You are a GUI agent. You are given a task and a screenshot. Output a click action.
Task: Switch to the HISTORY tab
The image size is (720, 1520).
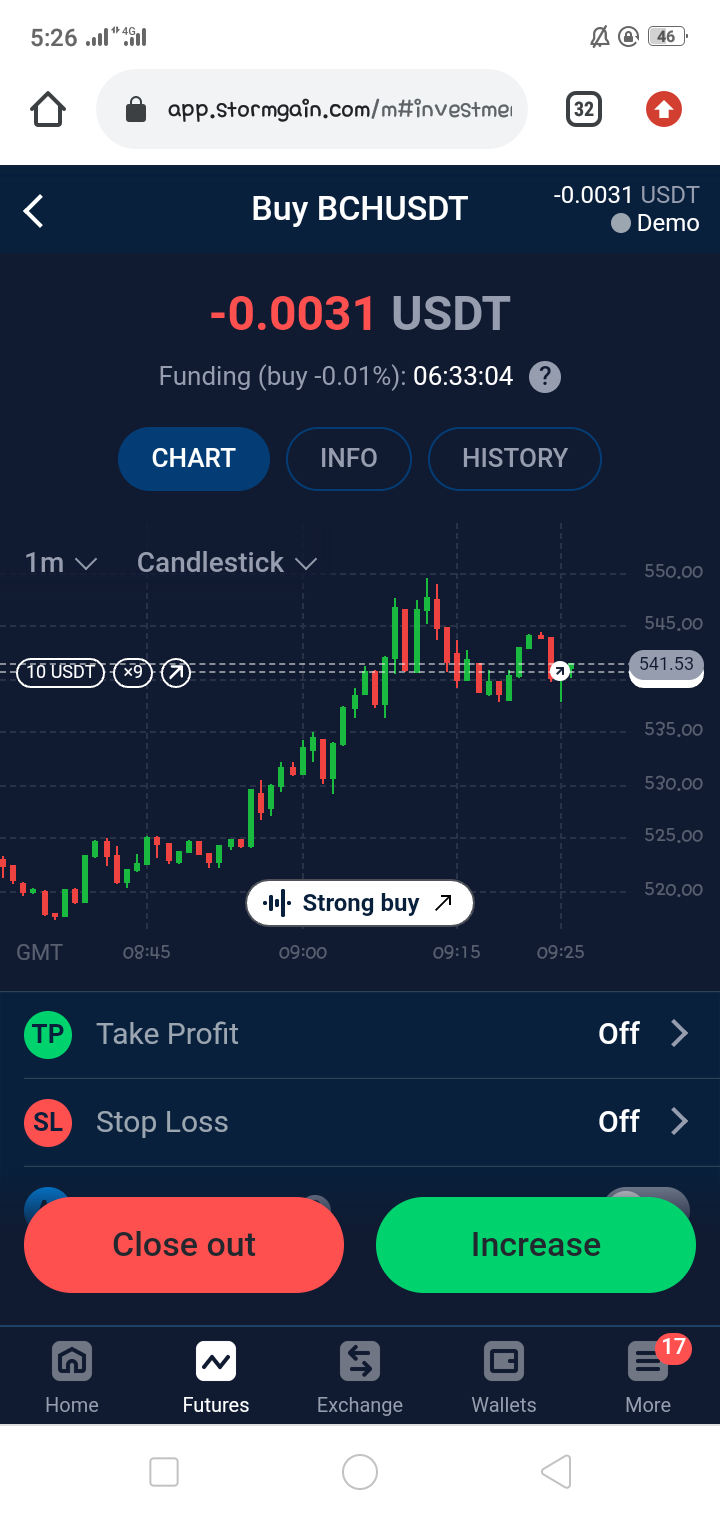point(515,459)
